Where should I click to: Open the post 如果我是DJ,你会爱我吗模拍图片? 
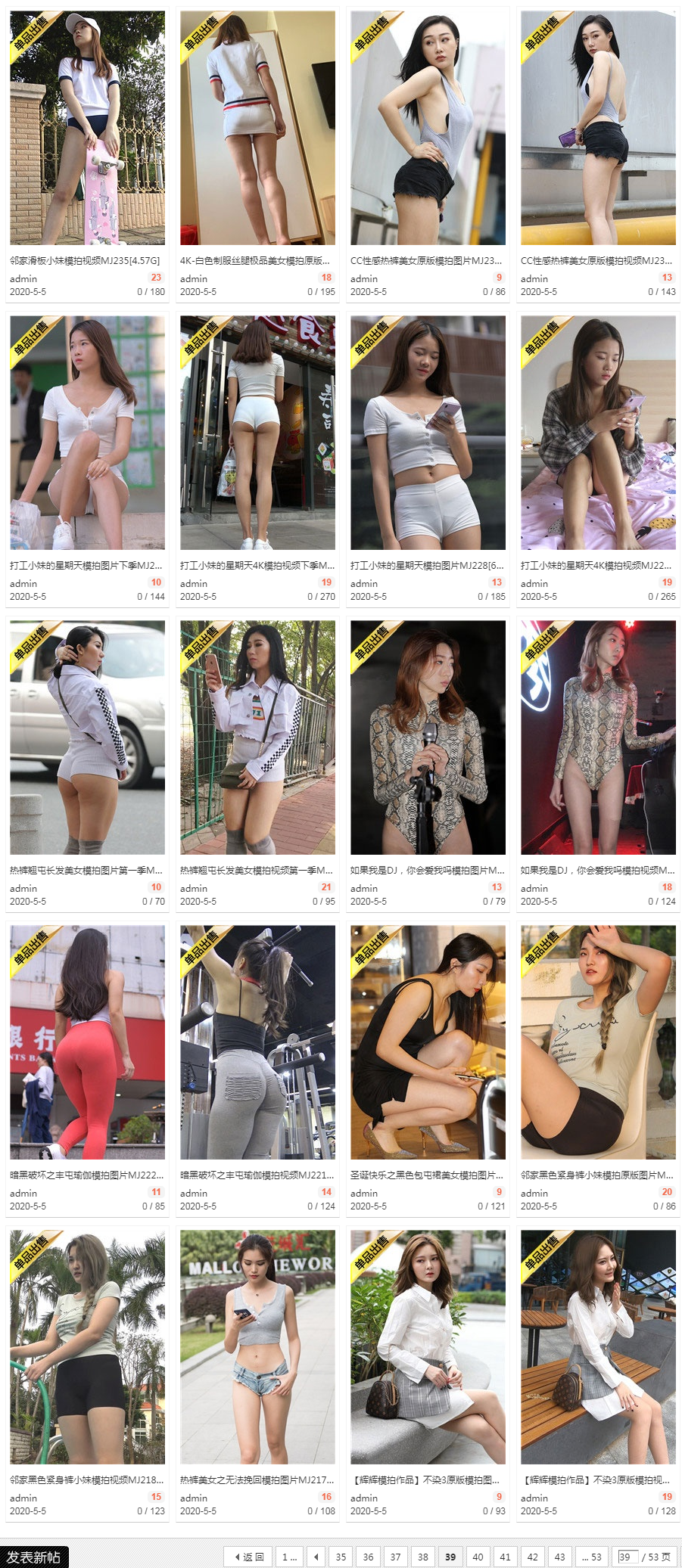pyautogui.click(x=427, y=870)
